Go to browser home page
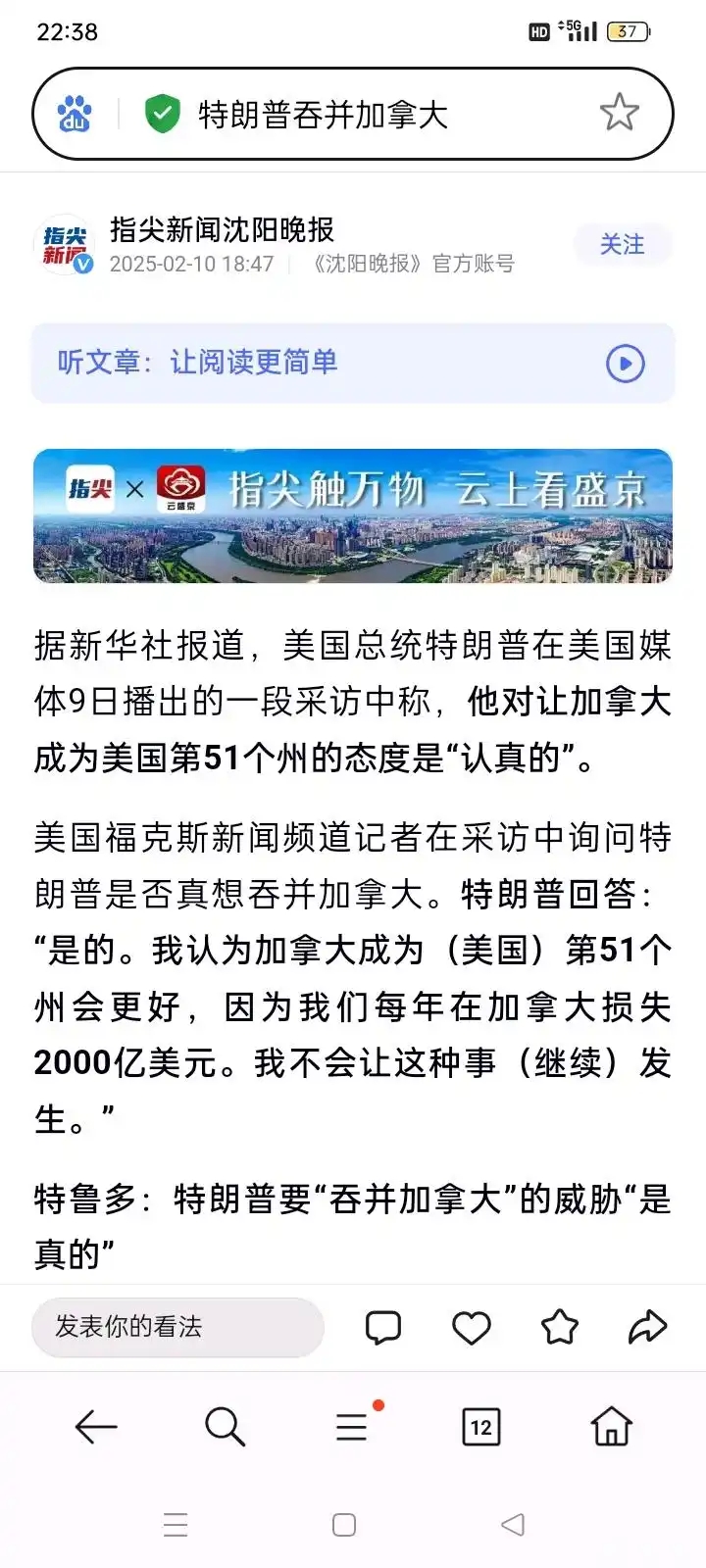706x1568 pixels. pyautogui.click(x=611, y=1427)
